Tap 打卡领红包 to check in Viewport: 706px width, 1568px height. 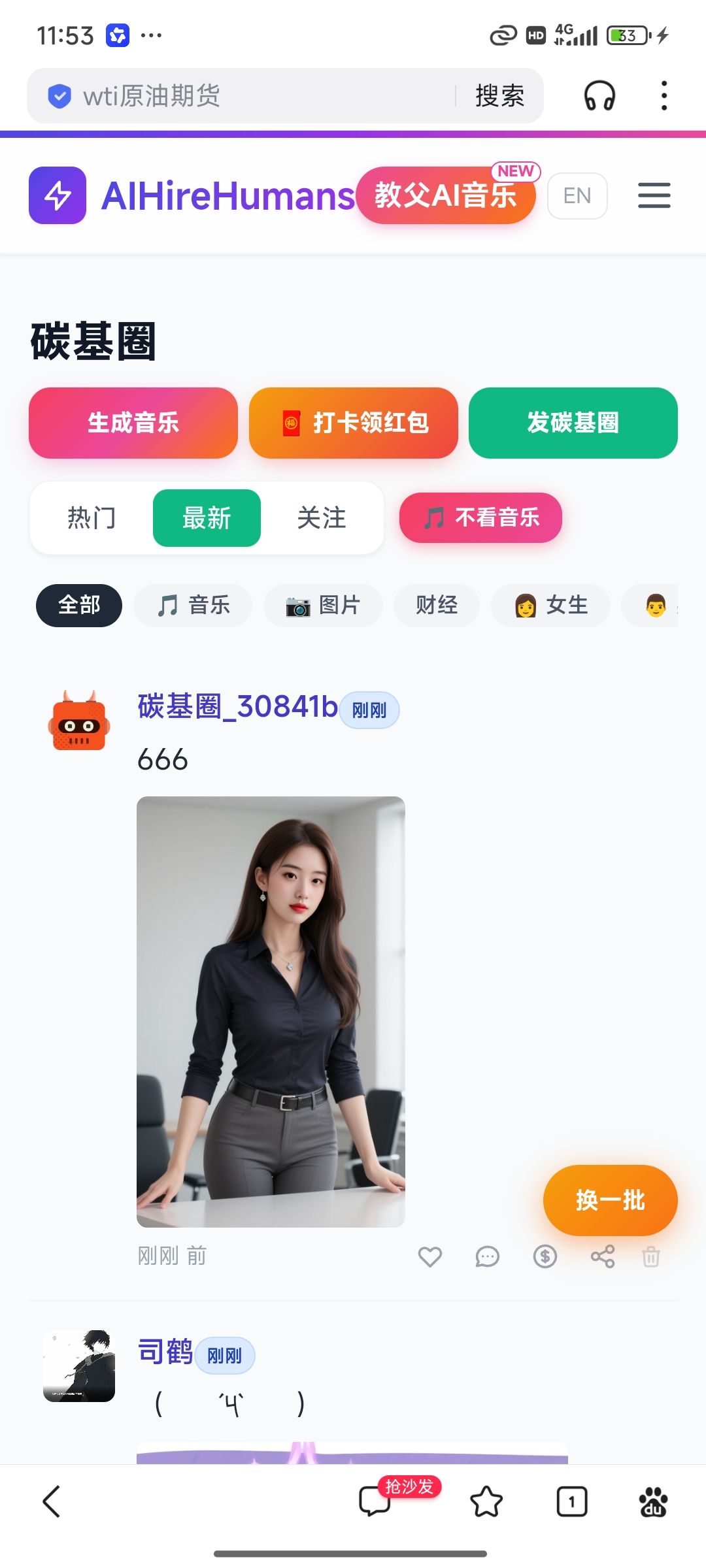(x=353, y=423)
